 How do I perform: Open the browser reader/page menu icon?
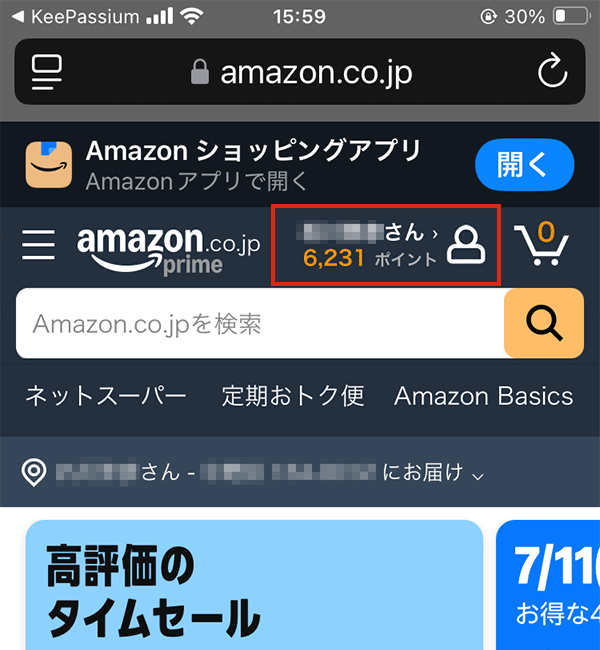(x=47, y=72)
